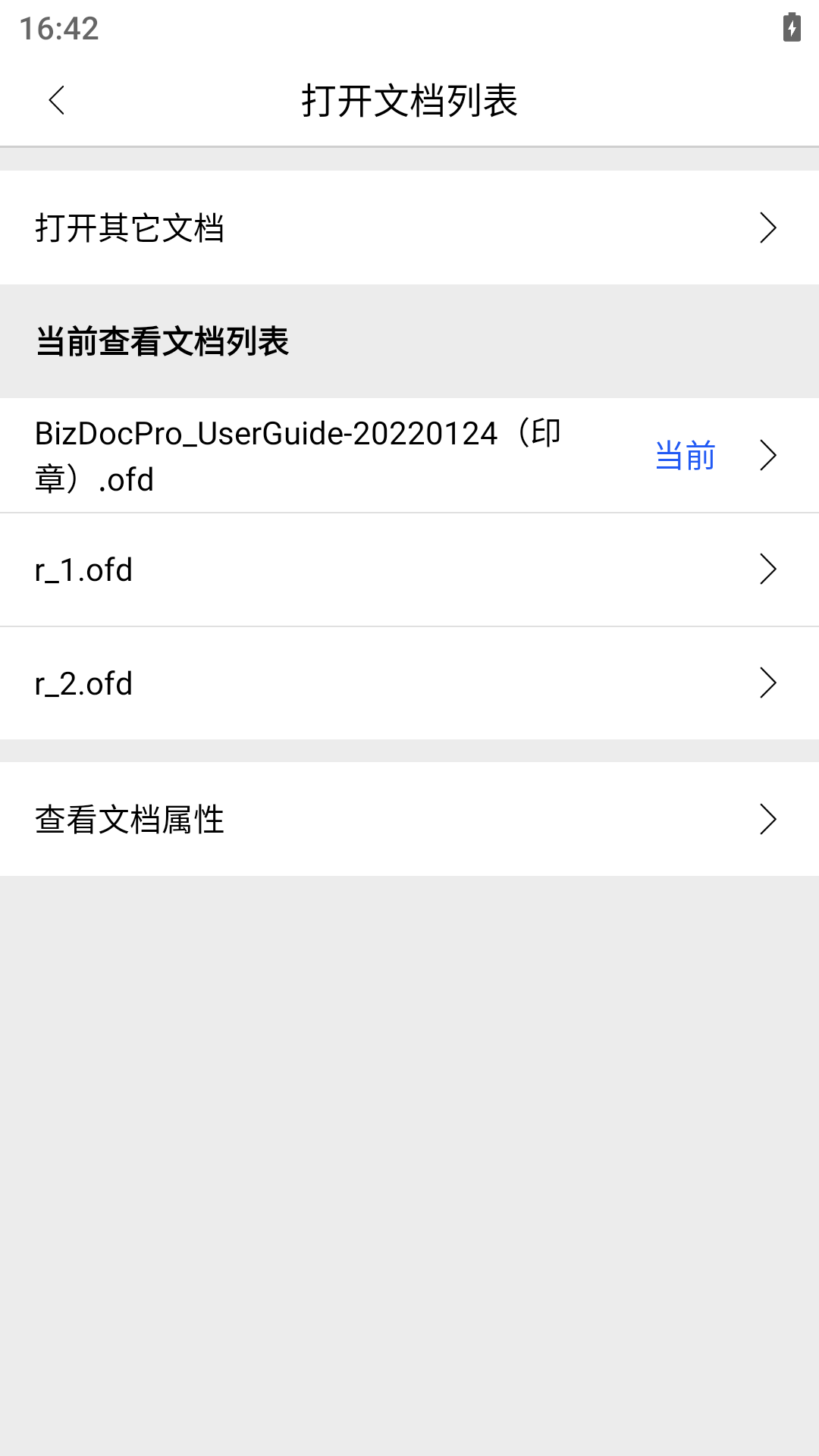
Task: Tap the arrow icon on the r_2.ofd row
Action: point(768,682)
